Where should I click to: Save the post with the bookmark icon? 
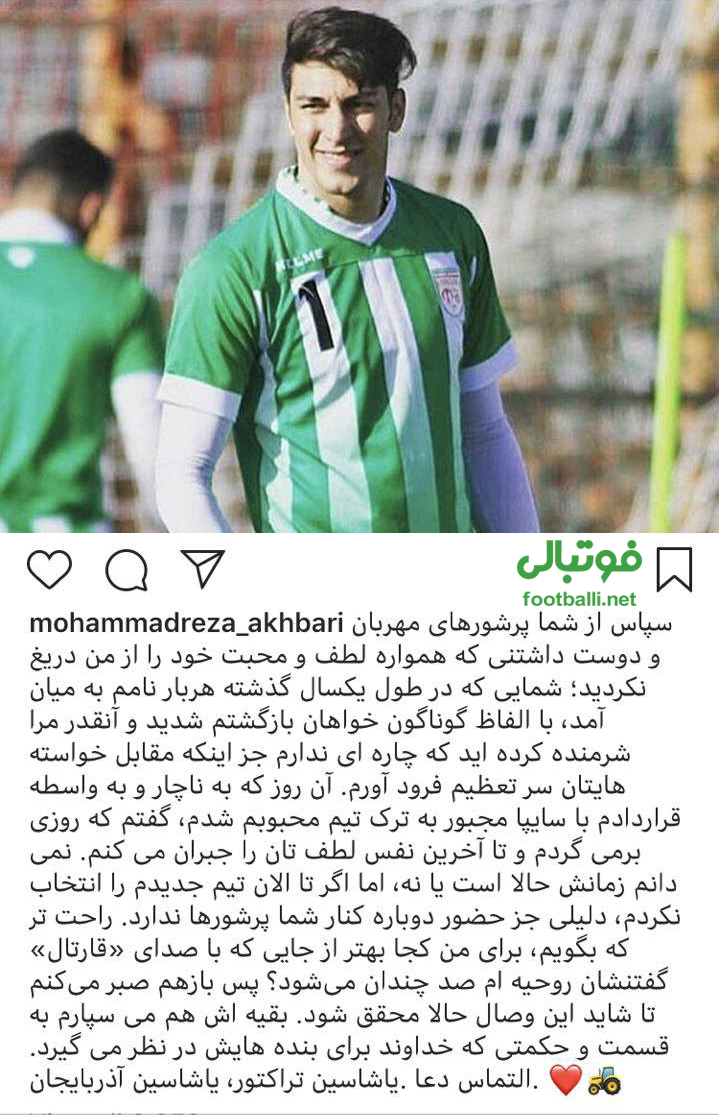(x=674, y=569)
